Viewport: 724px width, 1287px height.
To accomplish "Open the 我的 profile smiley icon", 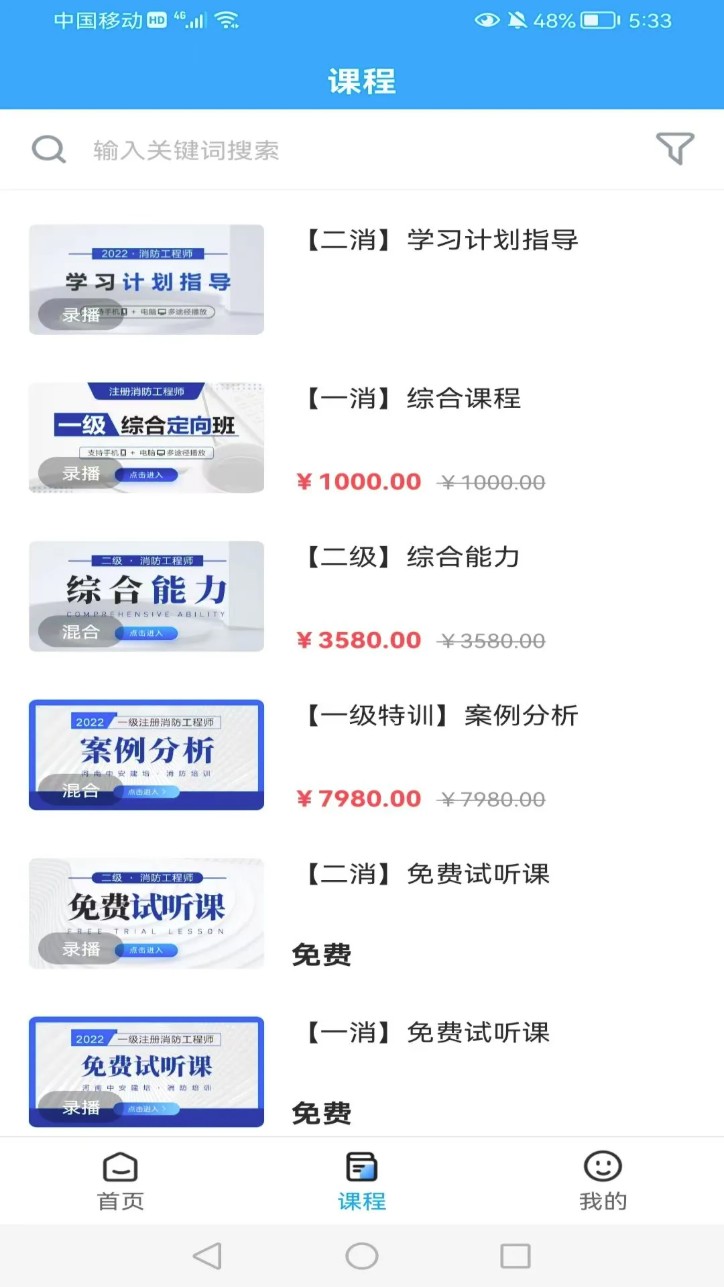I will (601, 1166).
